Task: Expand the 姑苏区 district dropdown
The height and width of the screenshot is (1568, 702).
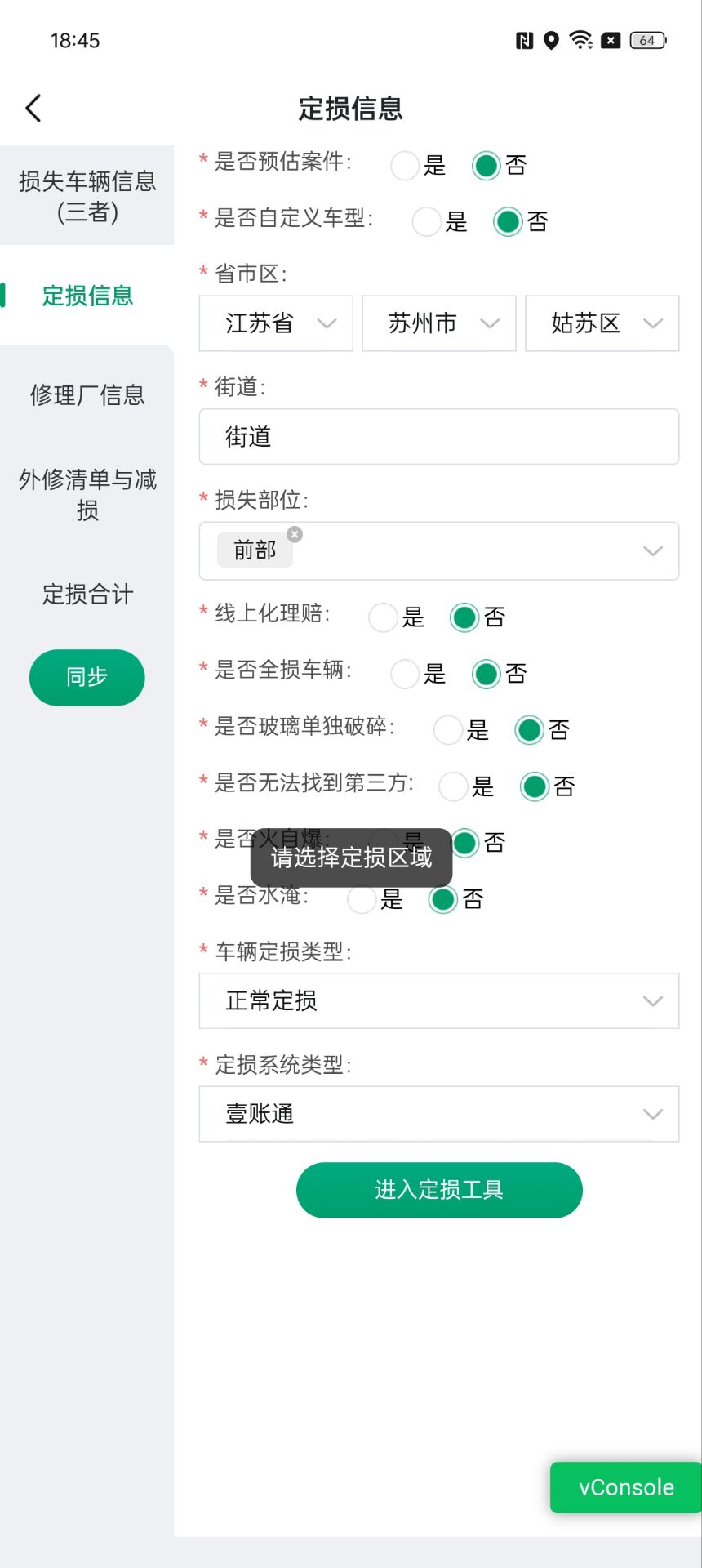Action: [602, 323]
